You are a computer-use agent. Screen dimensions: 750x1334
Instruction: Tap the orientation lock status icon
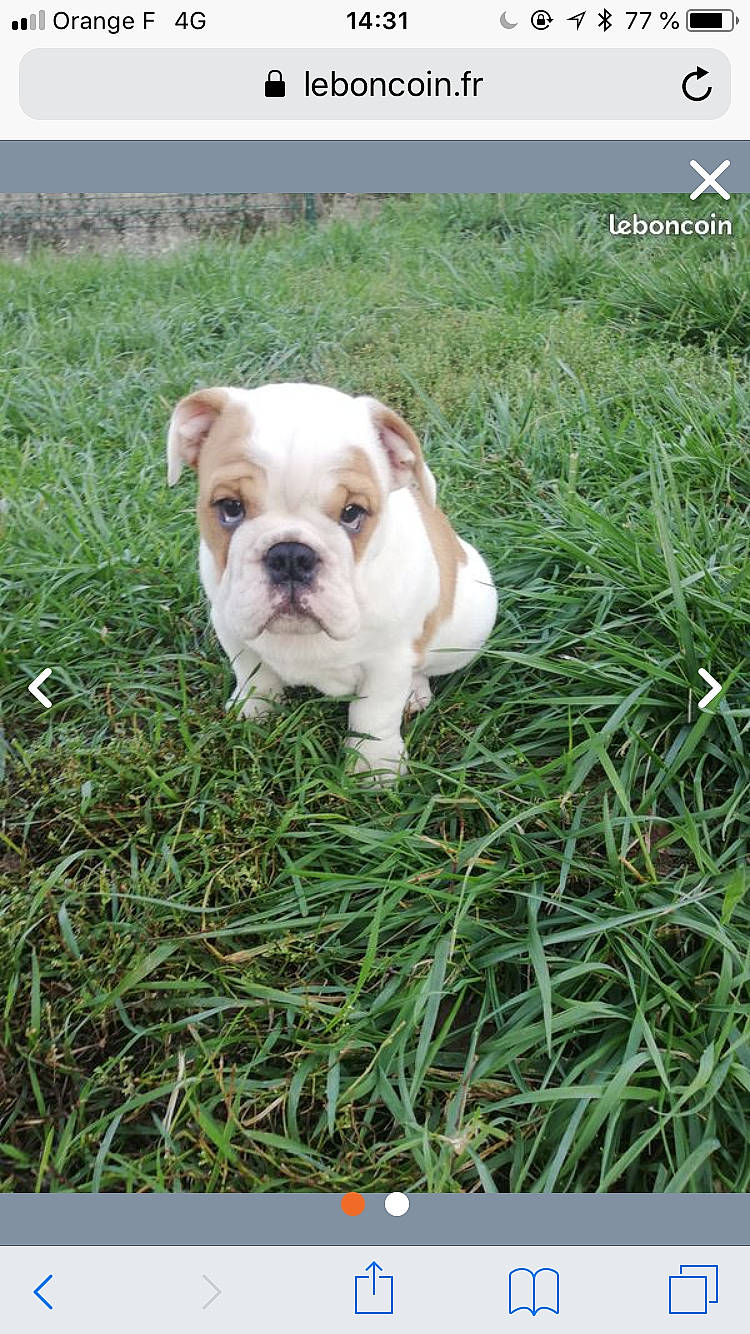click(541, 18)
